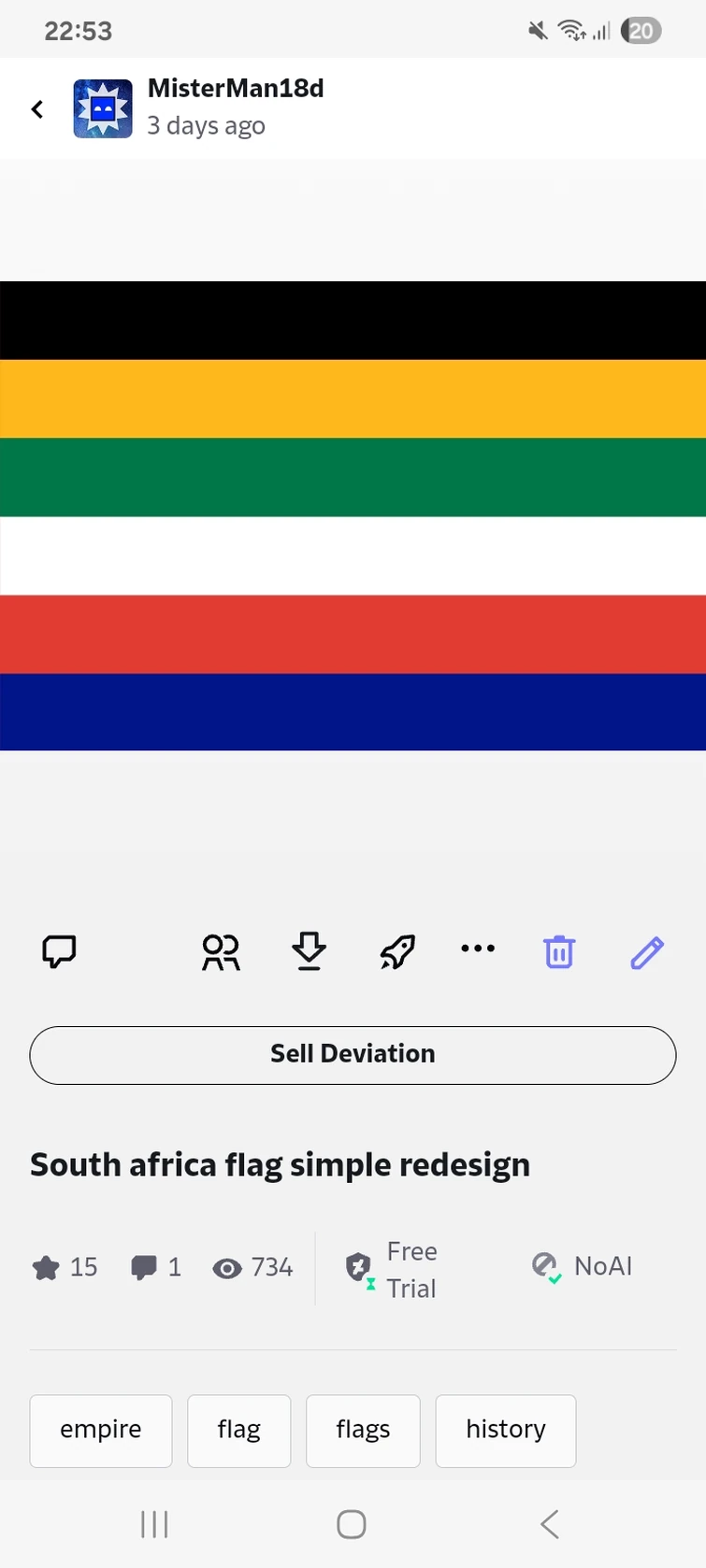Delete this deviation with the trash icon

coord(559,952)
